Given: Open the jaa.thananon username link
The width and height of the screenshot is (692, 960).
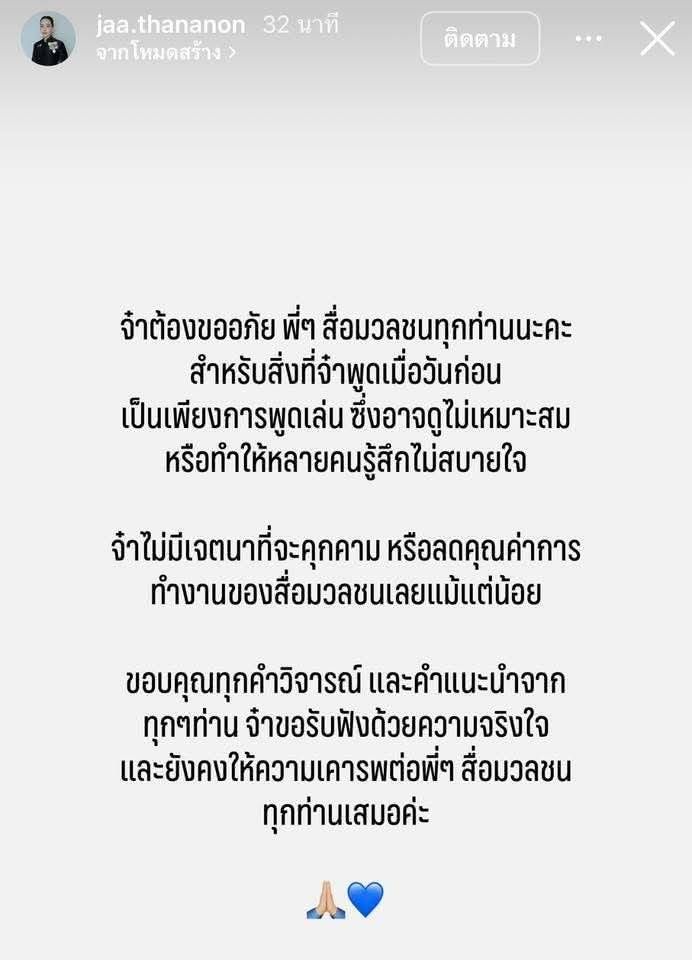Looking at the screenshot, I should pyautogui.click(x=171, y=25).
